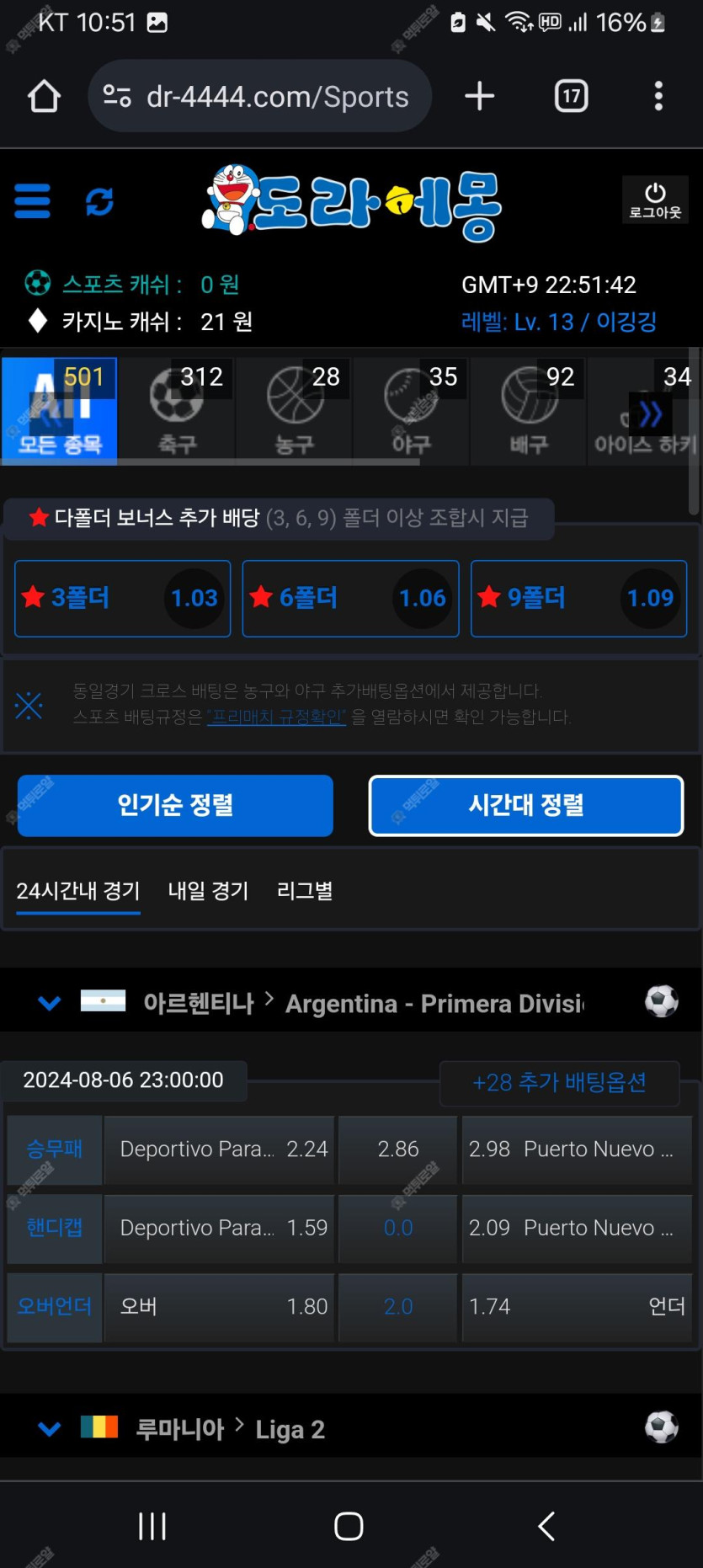This screenshot has width=703, height=1568.
Task: Sort matches by time (시간대 정렬)
Action: [526, 806]
